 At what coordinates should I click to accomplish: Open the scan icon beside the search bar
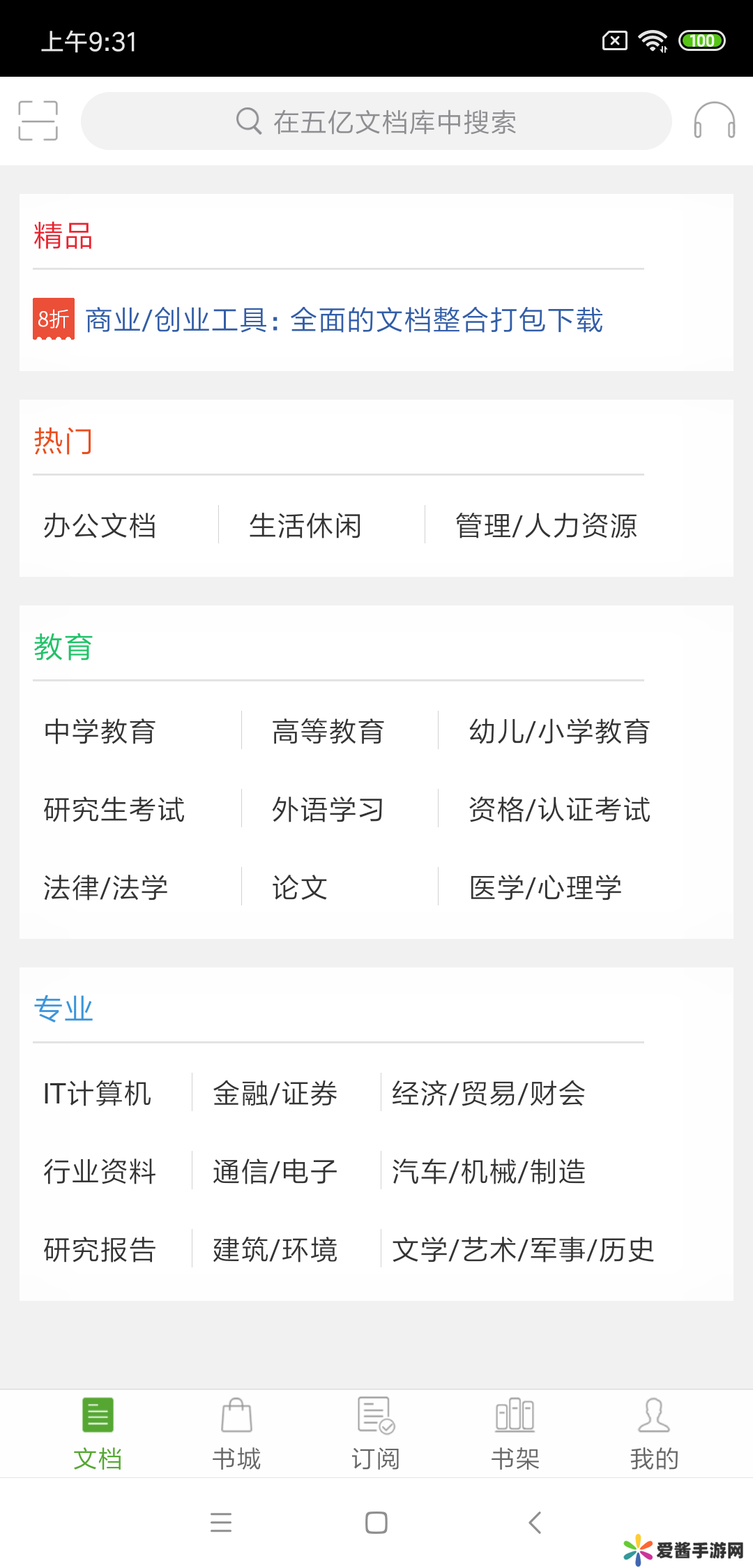click(x=38, y=121)
